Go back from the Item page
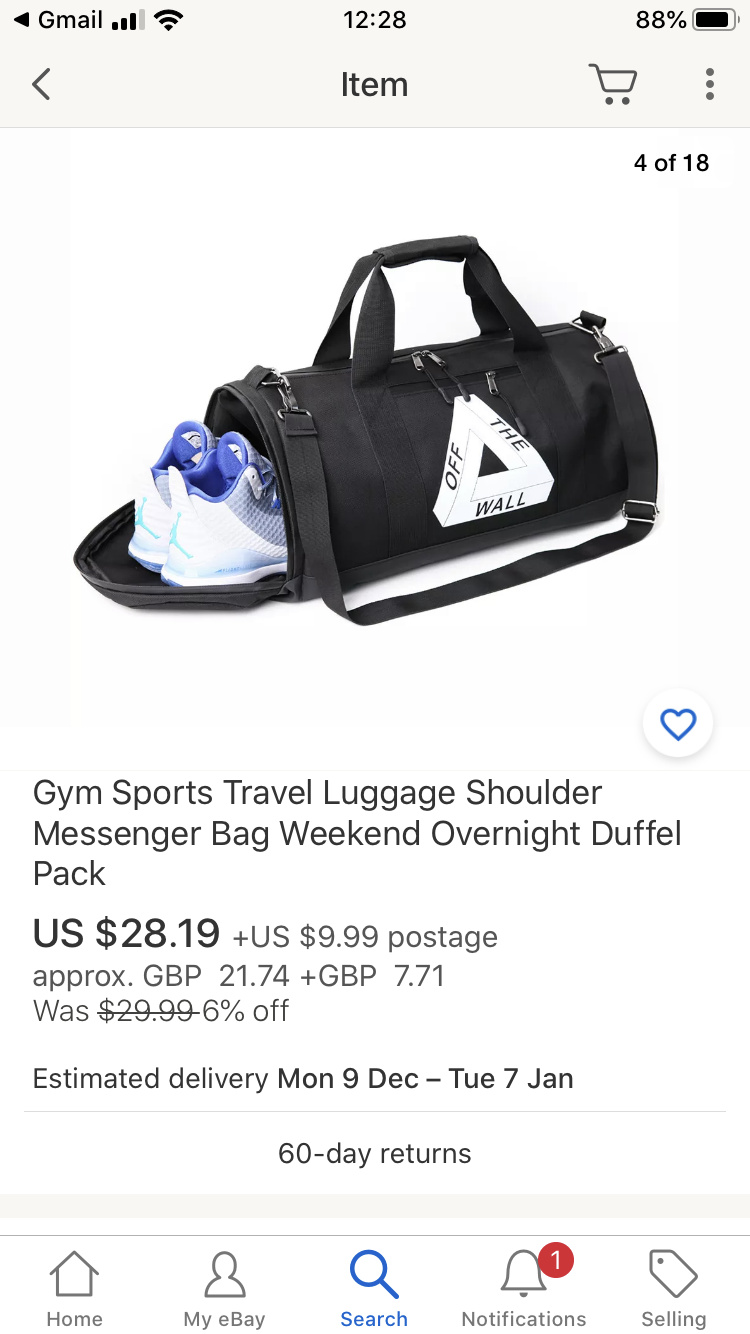Viewport: 750px width, 1334px height. click(x=40, y=85)
